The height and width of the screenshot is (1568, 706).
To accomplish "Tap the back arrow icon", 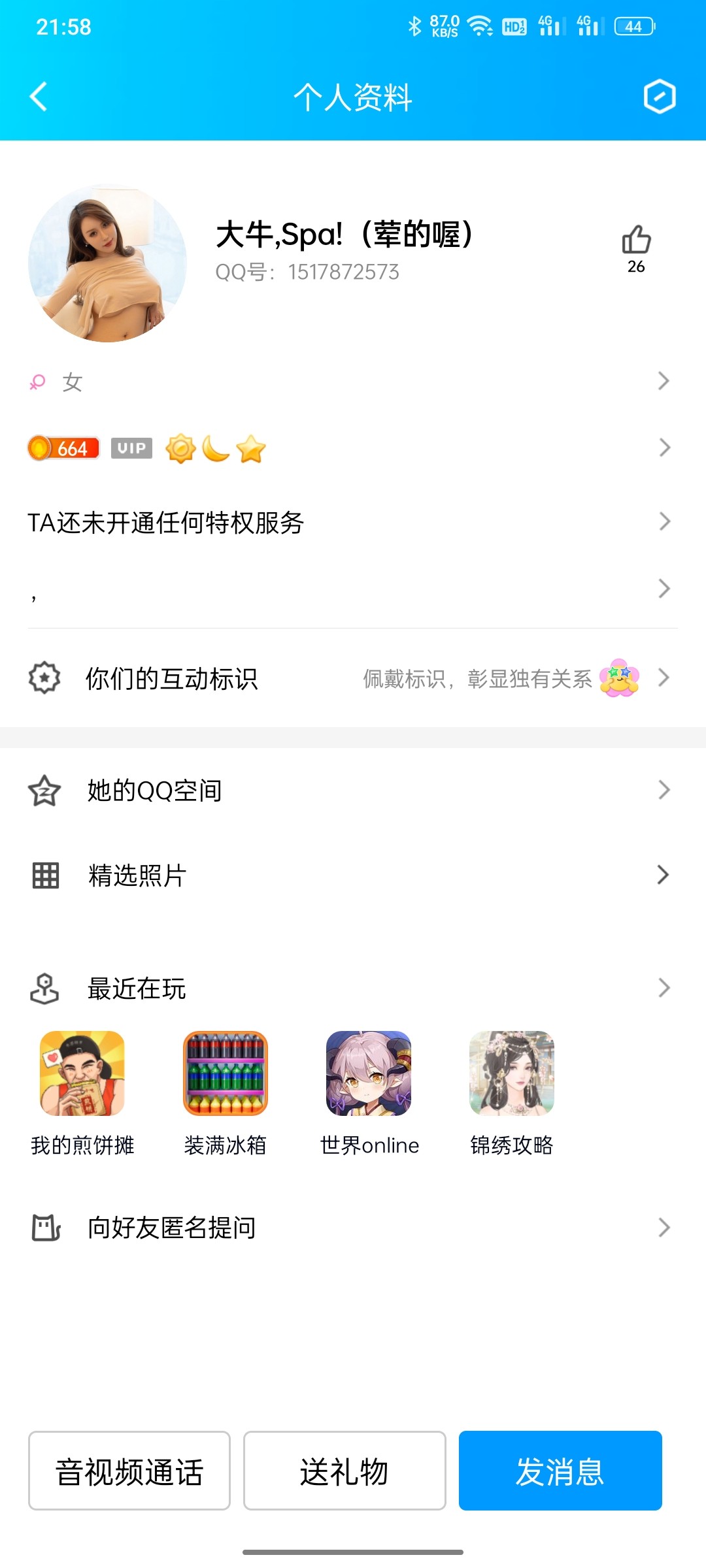I will click(37, 97).
